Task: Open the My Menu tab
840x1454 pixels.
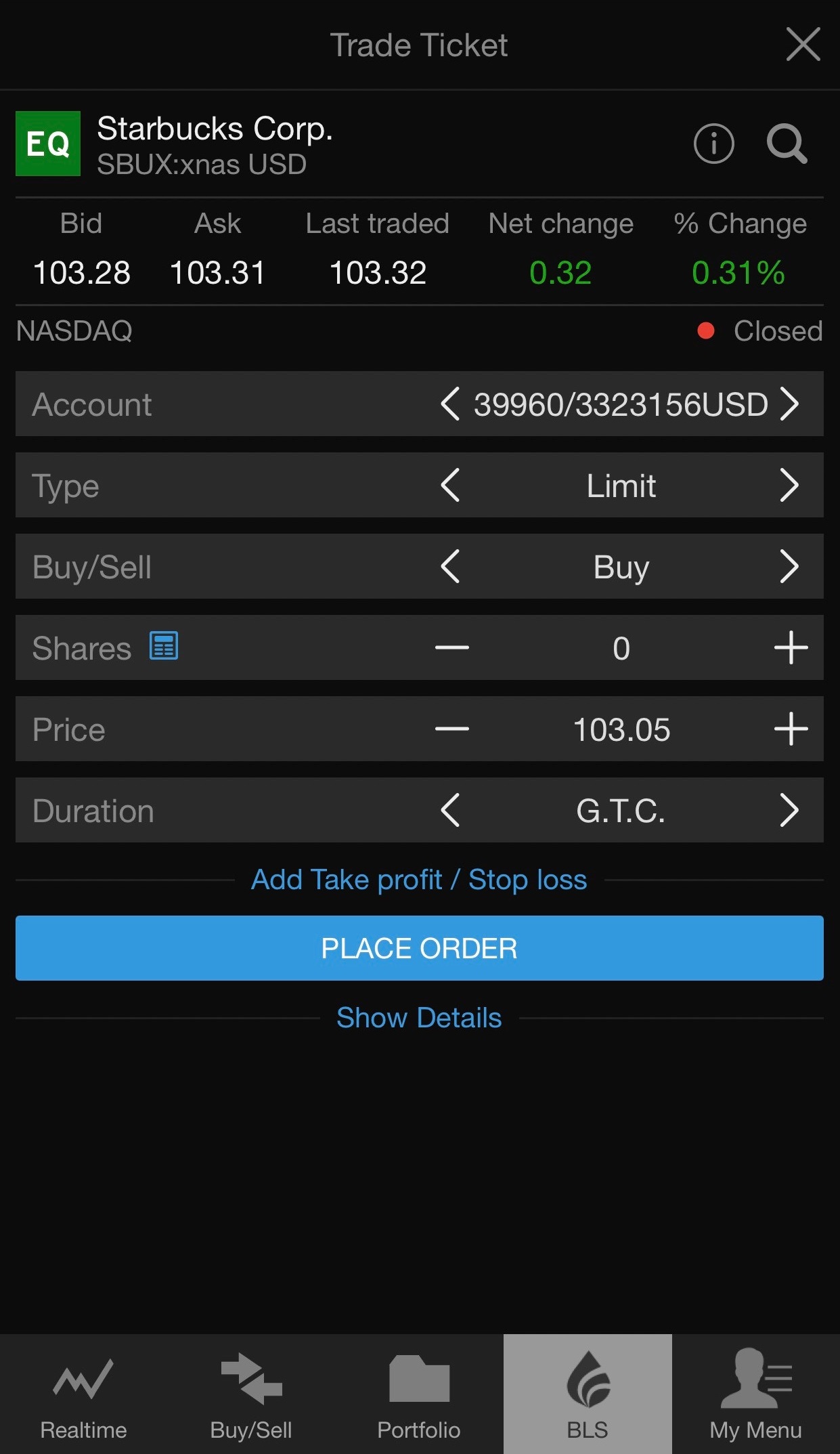Action: pos(755,1395)
